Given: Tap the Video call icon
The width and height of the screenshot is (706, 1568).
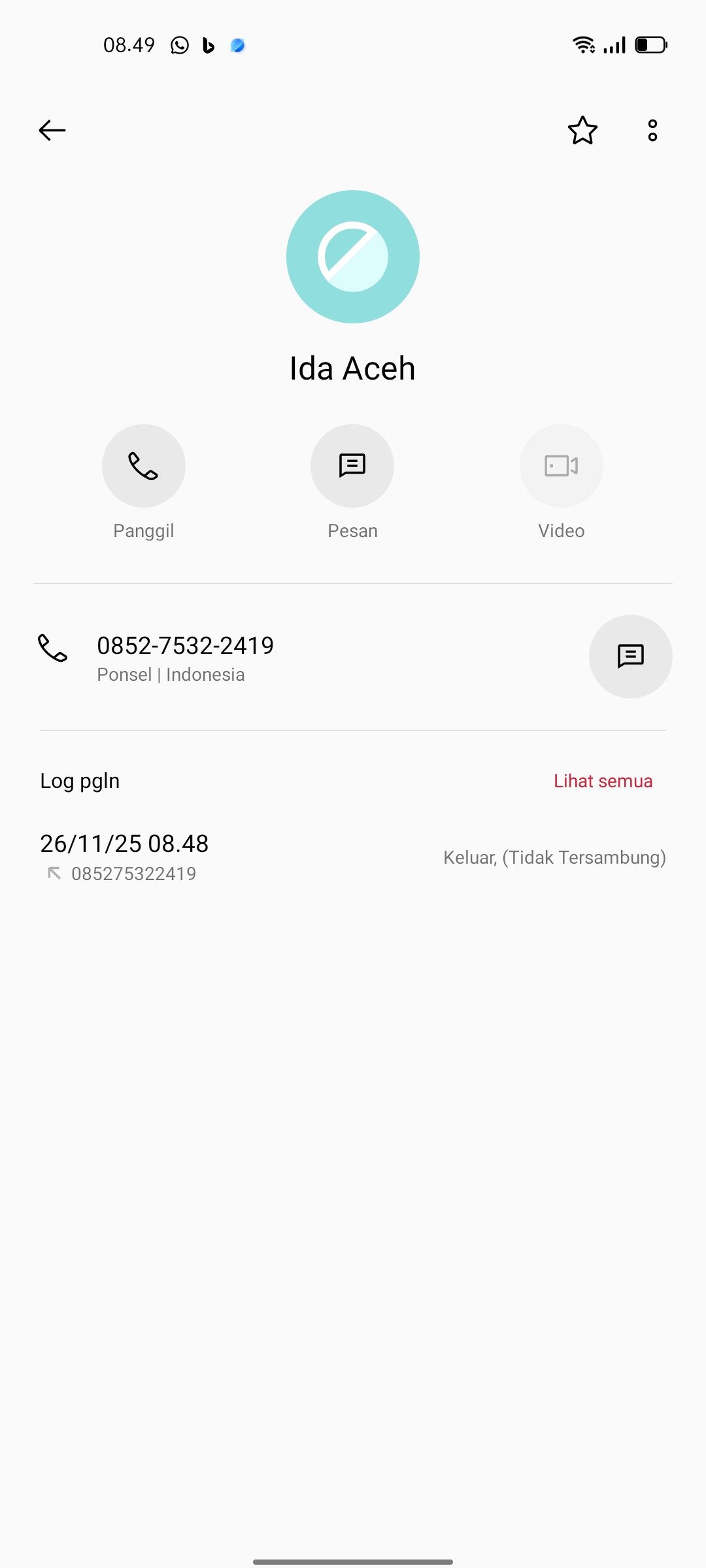Looking at the screenshot, I should (x=561, y=465).
